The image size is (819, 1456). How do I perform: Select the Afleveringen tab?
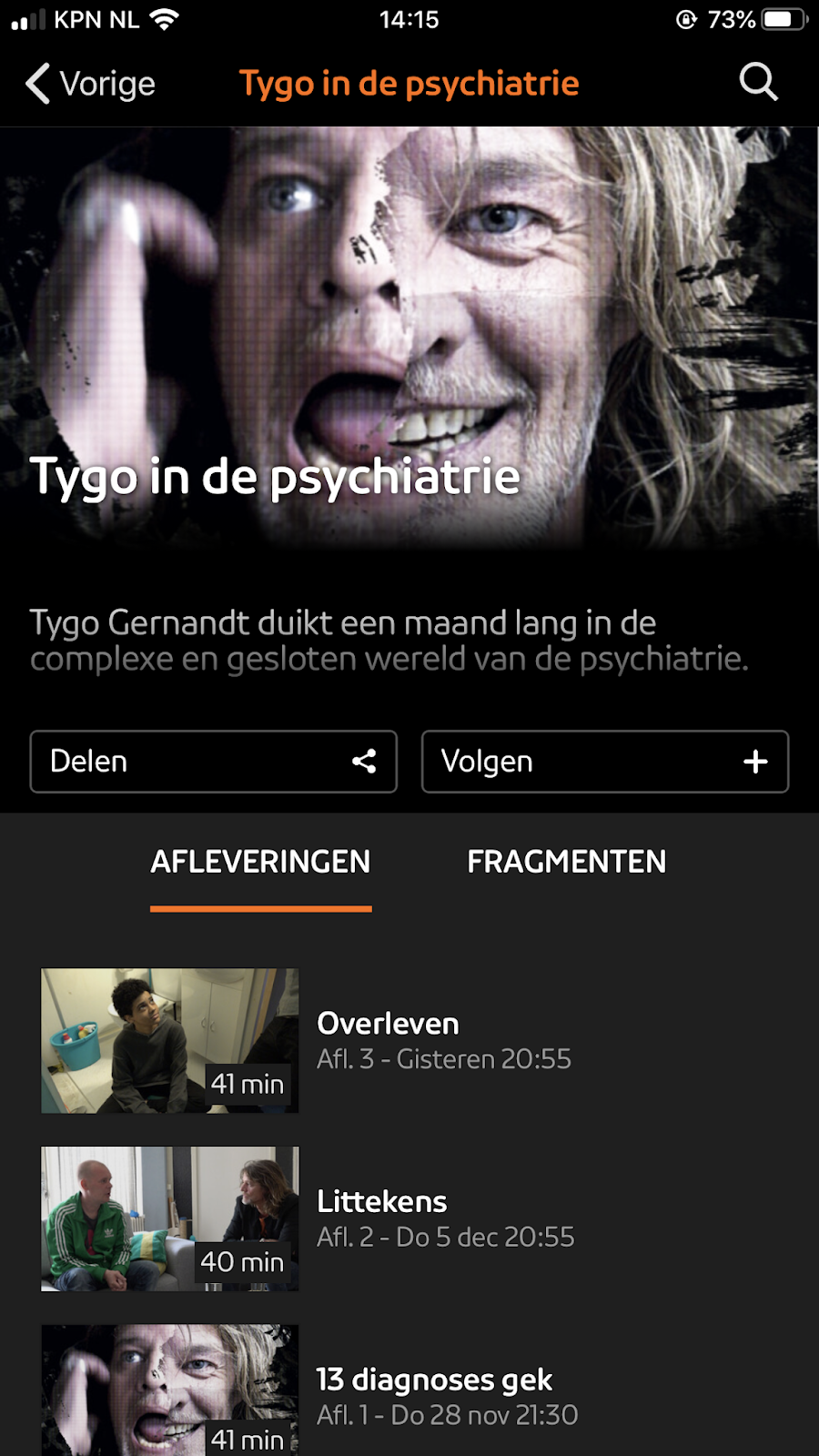261,862
